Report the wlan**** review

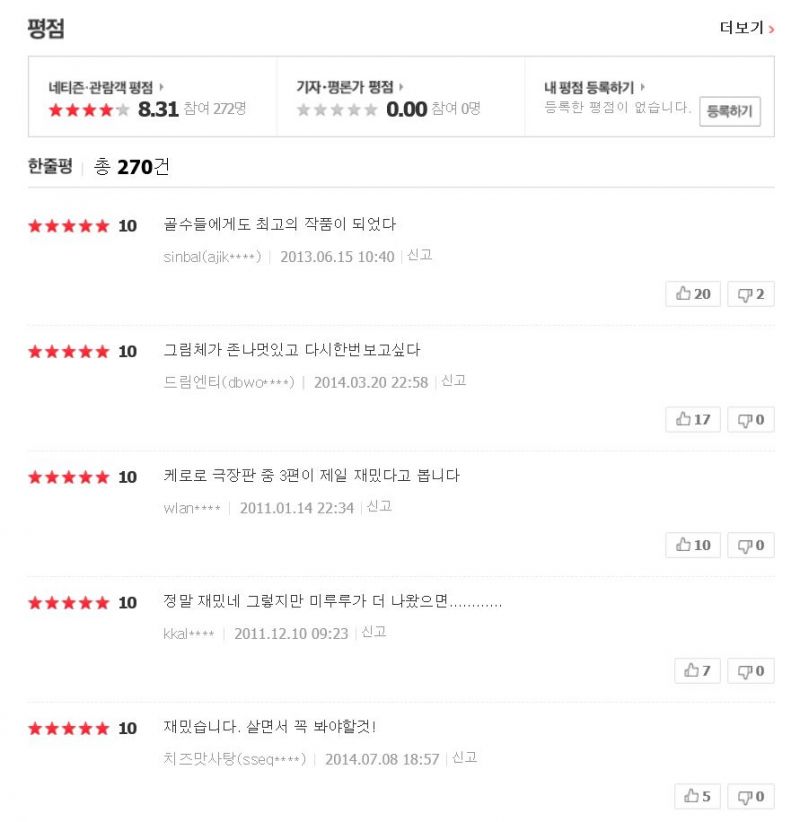pos(379,506)
